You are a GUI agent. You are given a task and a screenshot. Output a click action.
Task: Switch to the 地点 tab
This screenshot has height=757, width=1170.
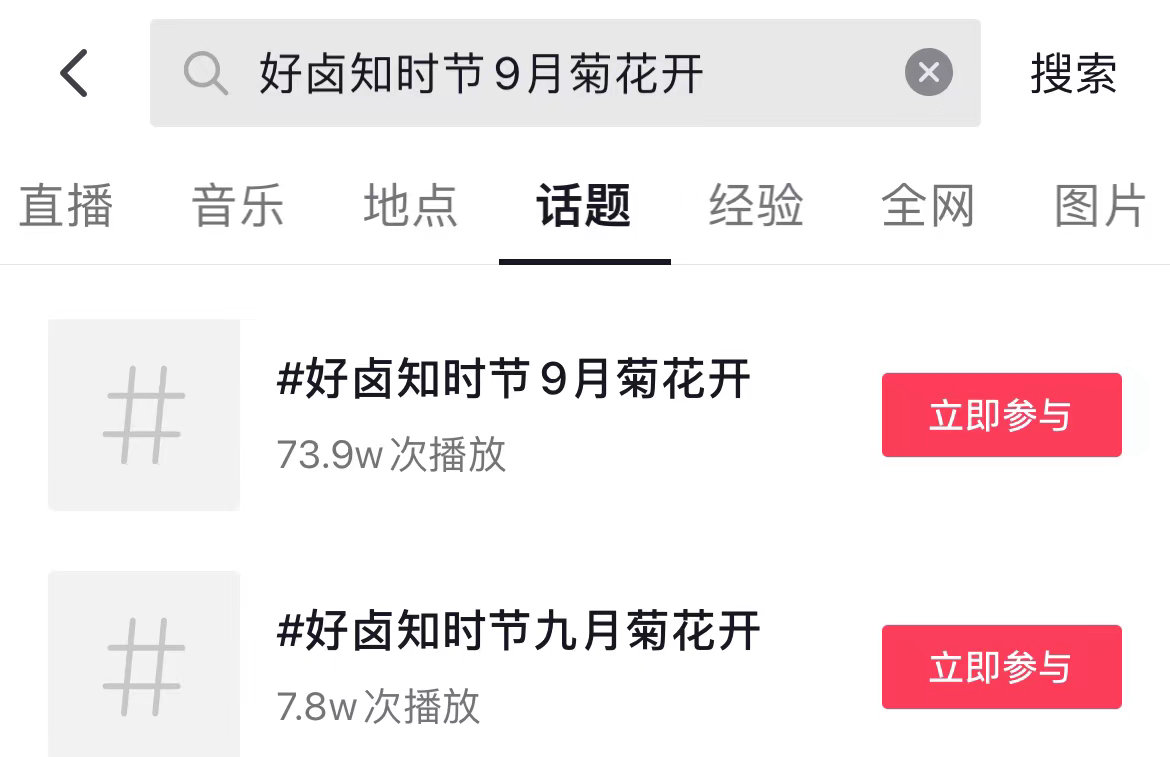[x=411, y=206]
